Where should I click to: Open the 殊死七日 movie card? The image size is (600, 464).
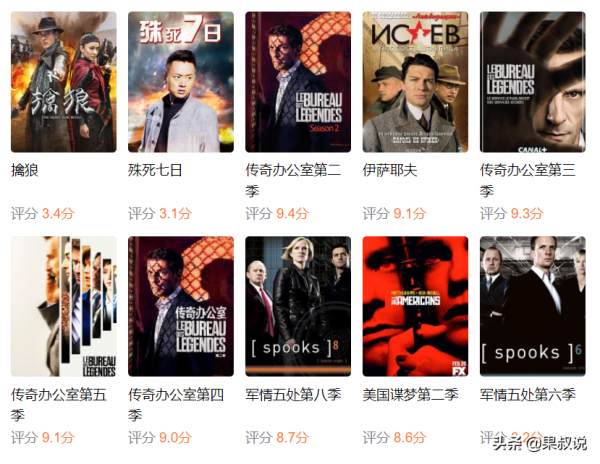(x=181, y=82)
